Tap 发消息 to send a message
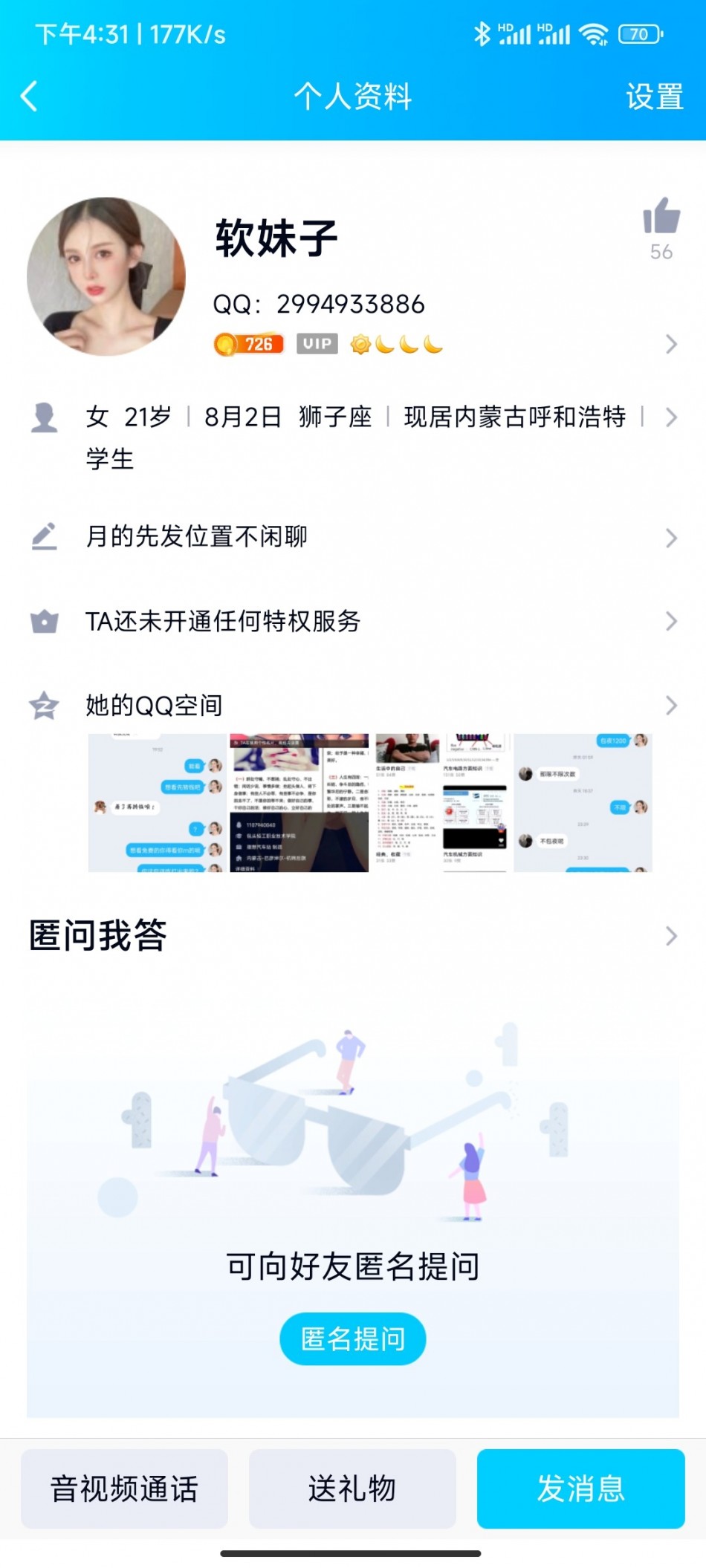This screenshot has width=706, height=1568. pos(580,1489)
